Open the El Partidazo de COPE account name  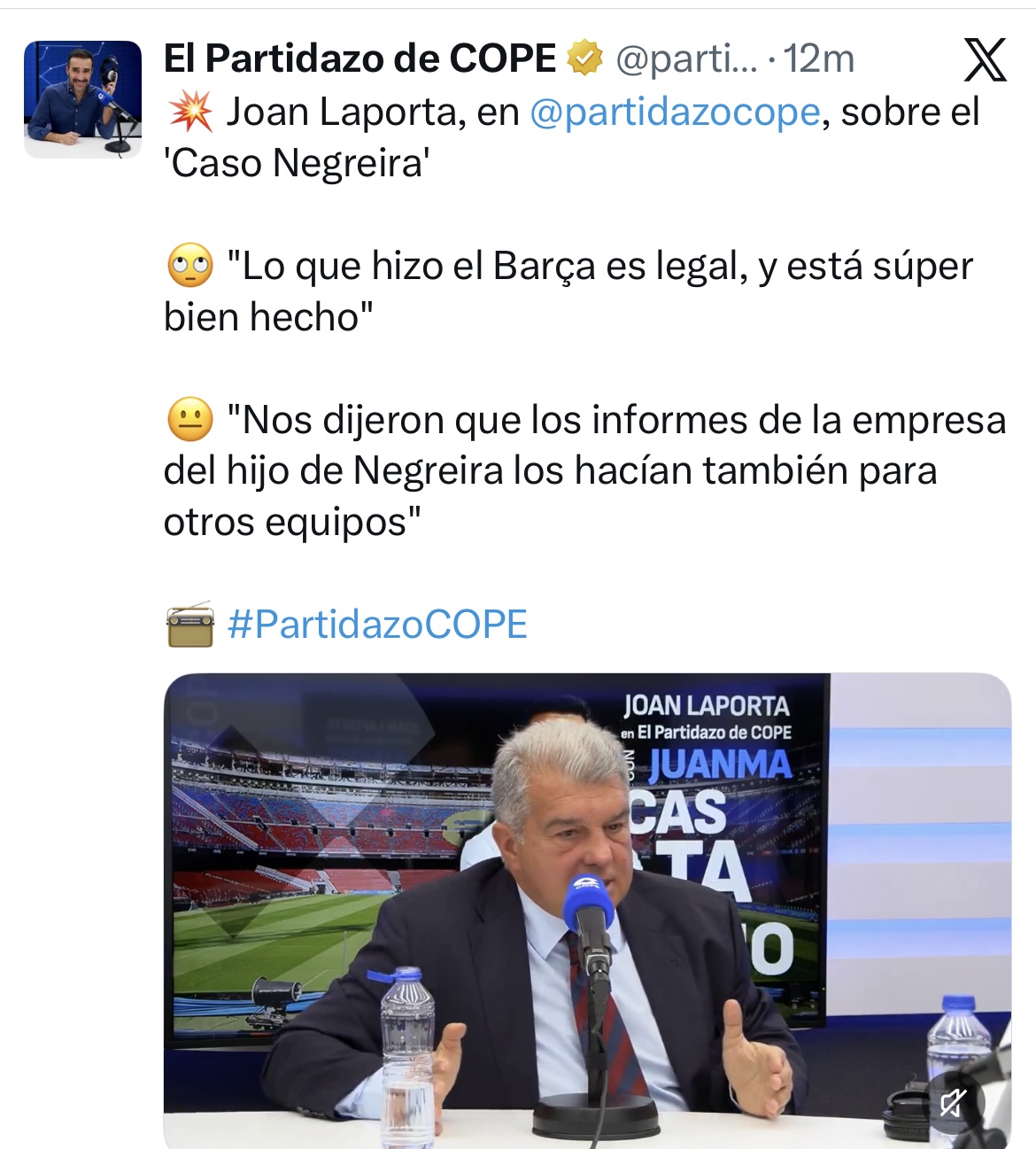pos(360,59)
